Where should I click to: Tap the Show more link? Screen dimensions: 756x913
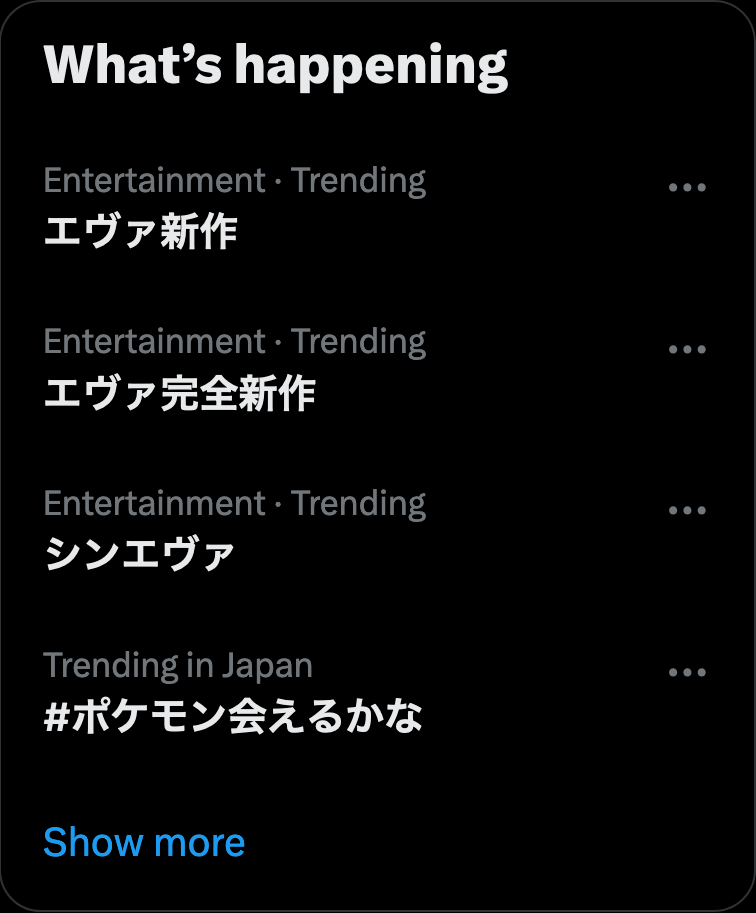click(x=144, y=843)
